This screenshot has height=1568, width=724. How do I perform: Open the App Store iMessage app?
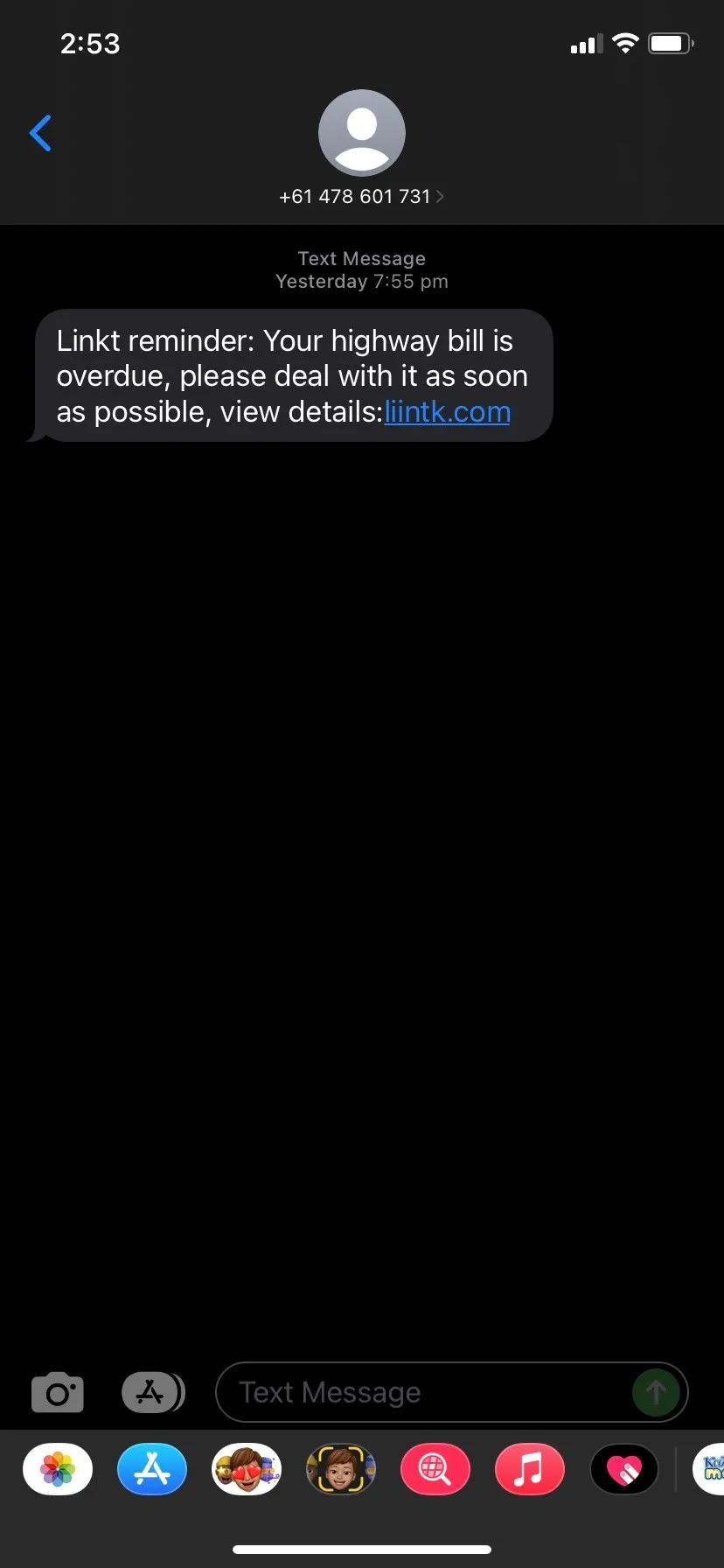pyautogui.click(x=152, y=1469)
